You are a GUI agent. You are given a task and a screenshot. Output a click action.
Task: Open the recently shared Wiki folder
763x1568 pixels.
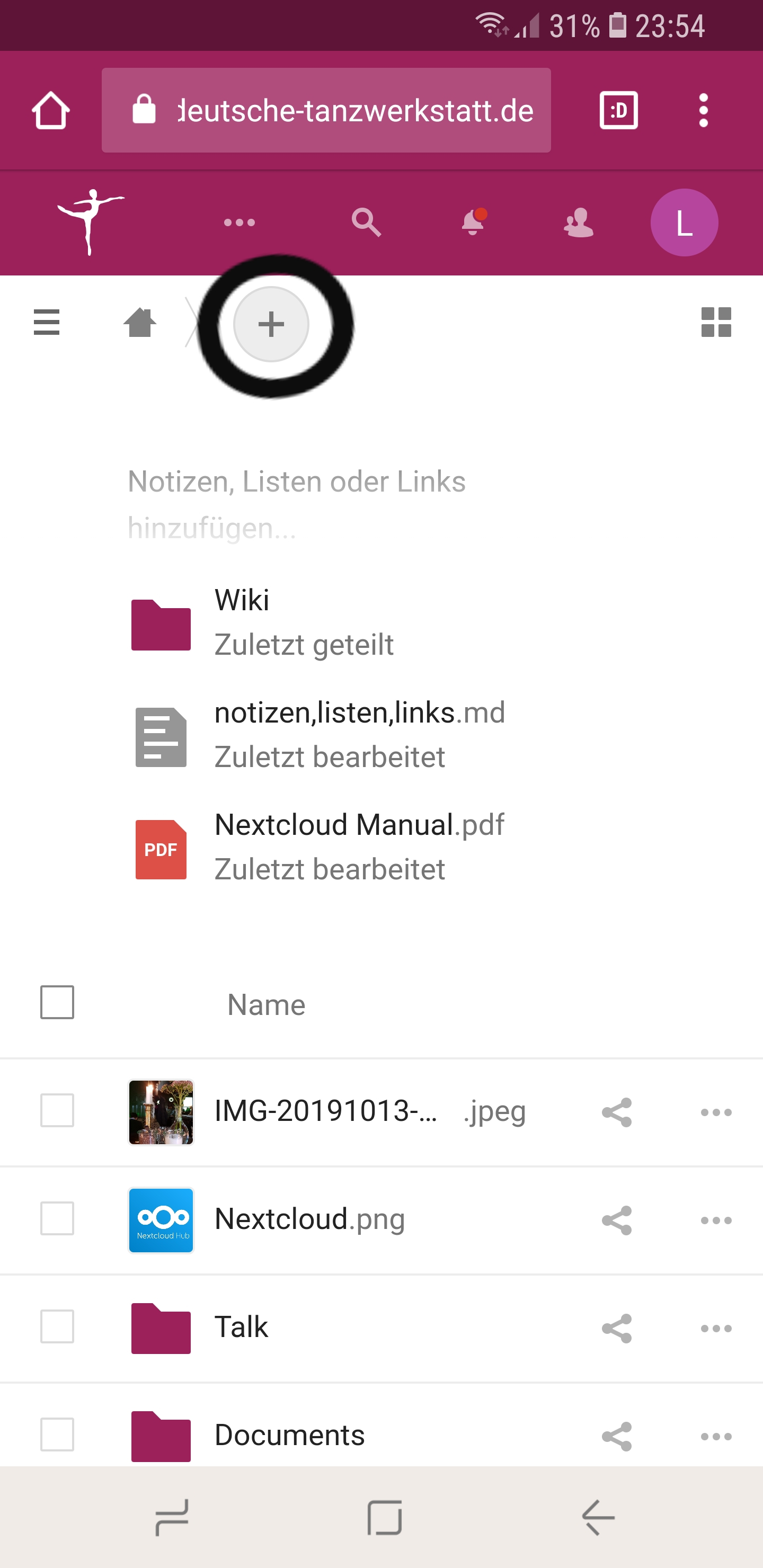click(262, 622)
